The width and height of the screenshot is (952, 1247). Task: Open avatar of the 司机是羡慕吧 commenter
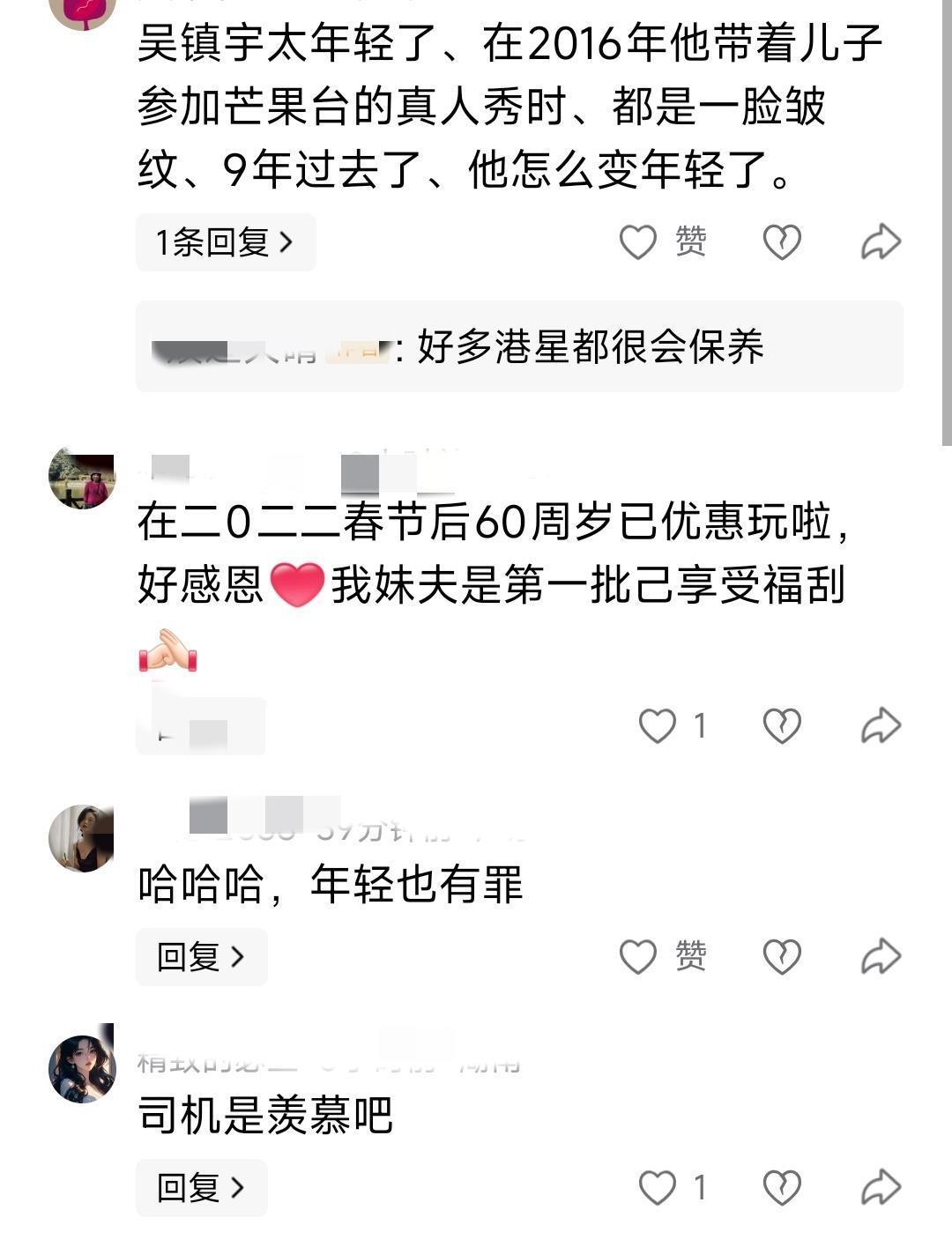82,1069
